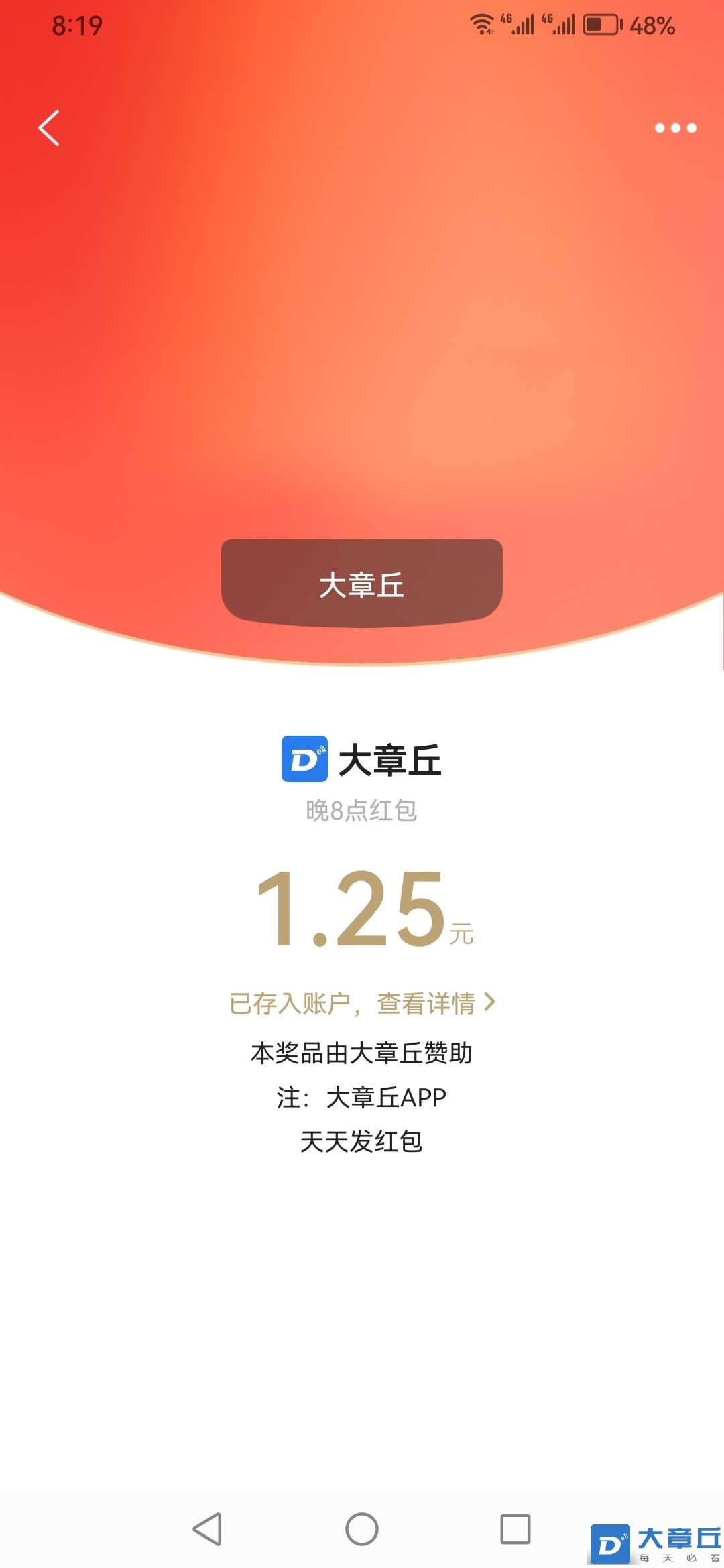
Task: Open 已存入账户，查看详情 link
Action: tap(362, 1003)
